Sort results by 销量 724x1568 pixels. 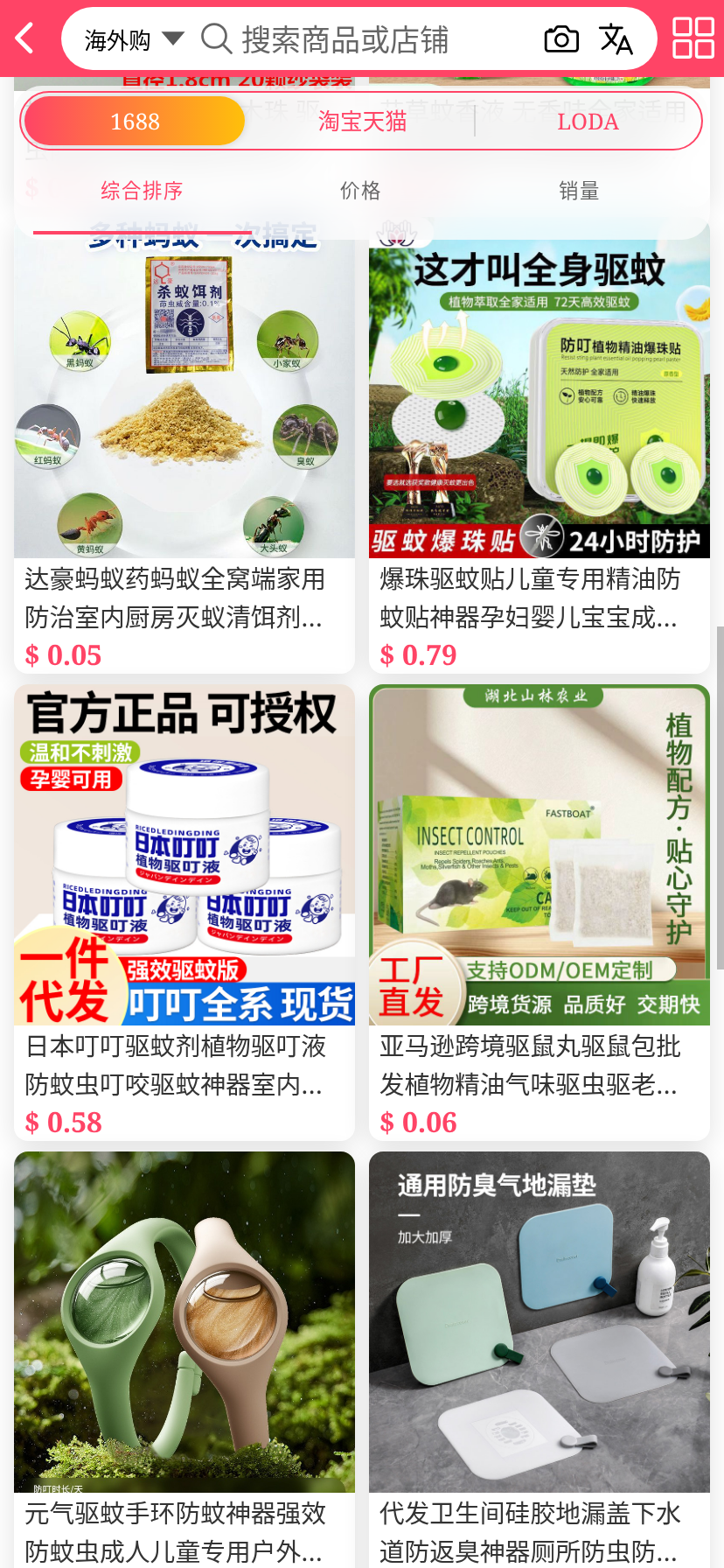coord(579,191)
